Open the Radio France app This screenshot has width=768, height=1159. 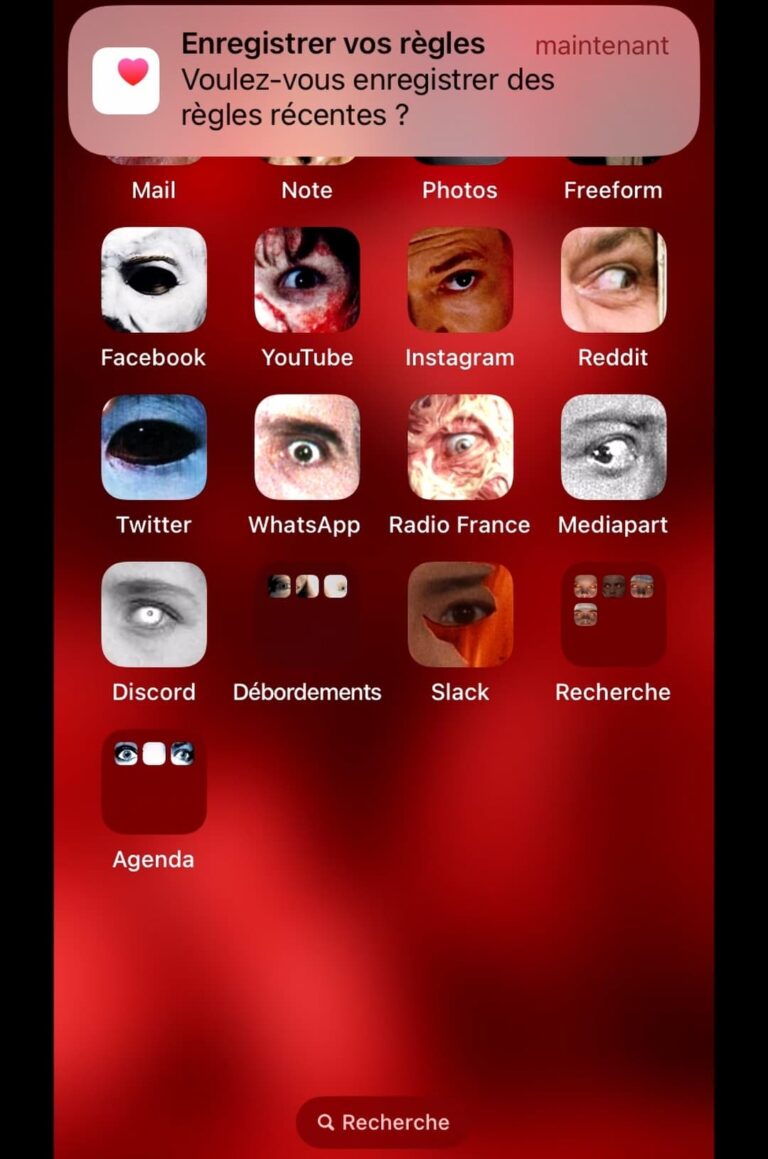click(x=460, y=447)
